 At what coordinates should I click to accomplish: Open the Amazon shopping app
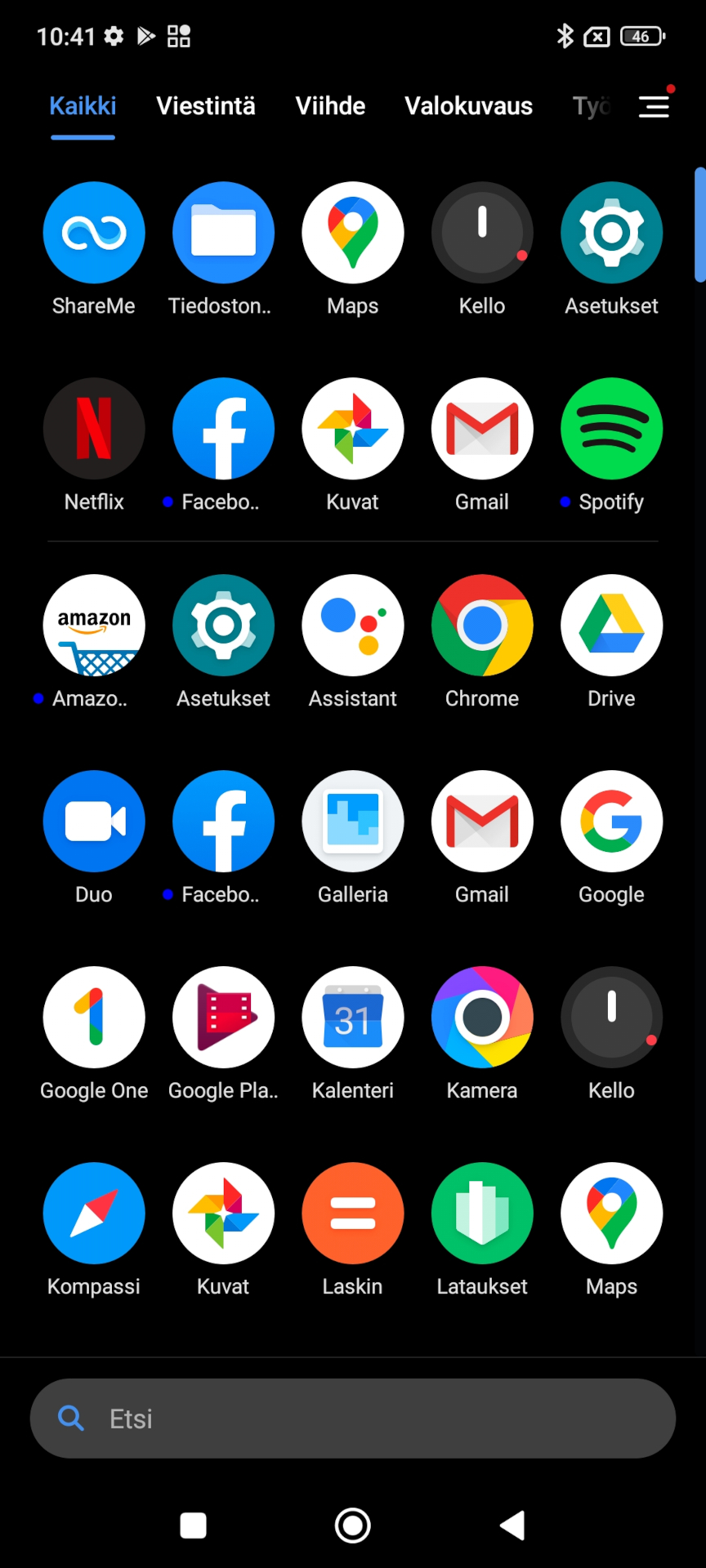coord(94,626)
